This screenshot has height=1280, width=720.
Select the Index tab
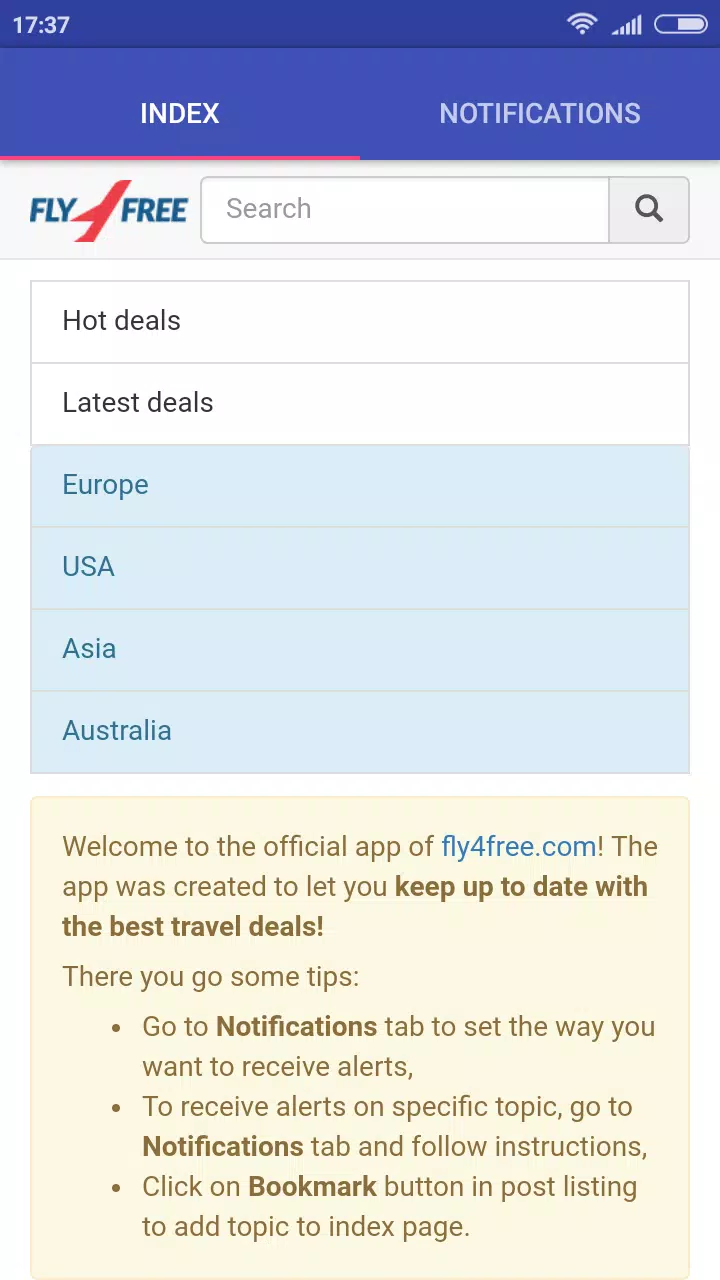coord(180,113)
